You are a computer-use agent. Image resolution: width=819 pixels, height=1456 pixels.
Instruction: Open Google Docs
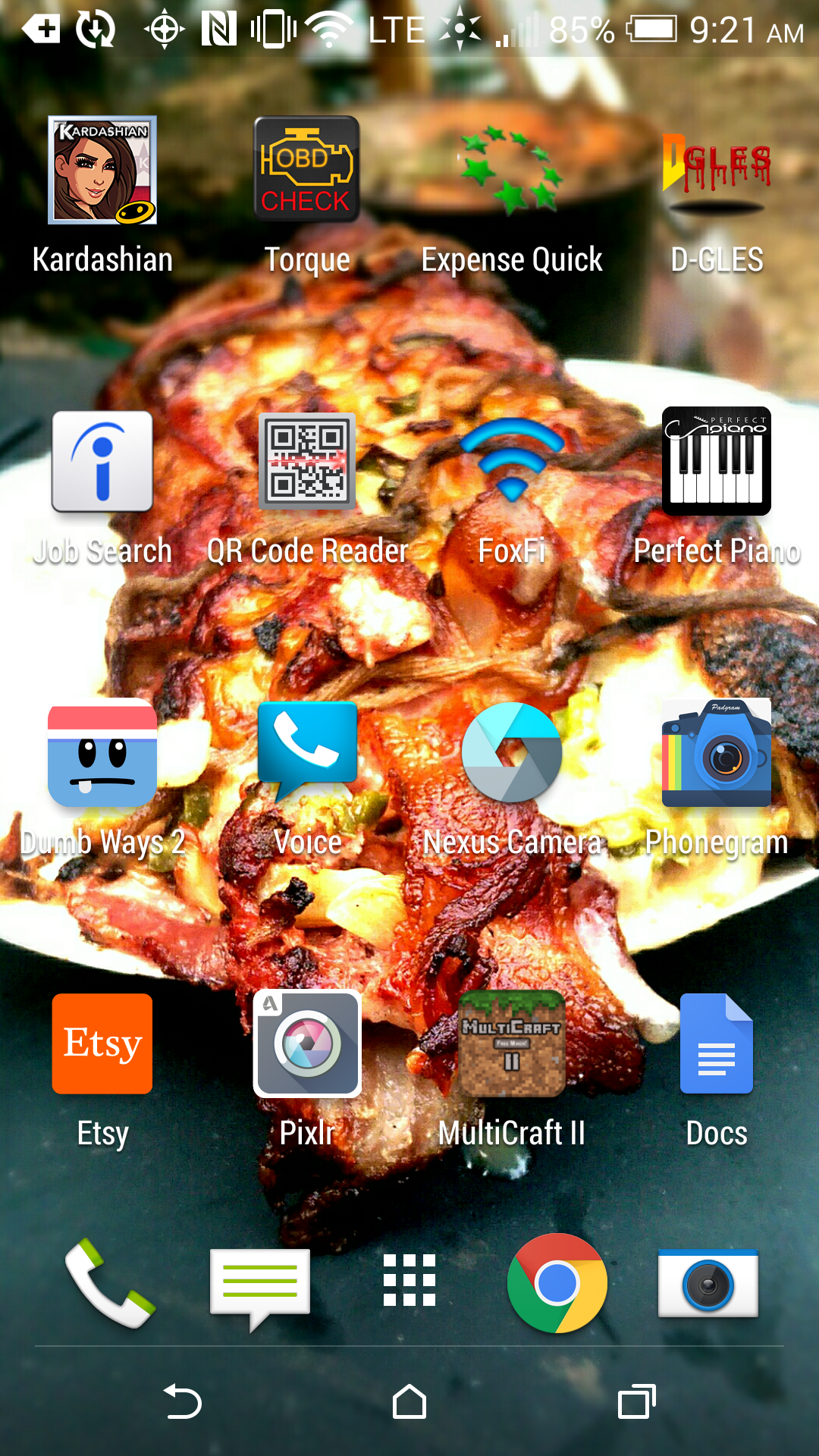click(x=717, y=1043)
